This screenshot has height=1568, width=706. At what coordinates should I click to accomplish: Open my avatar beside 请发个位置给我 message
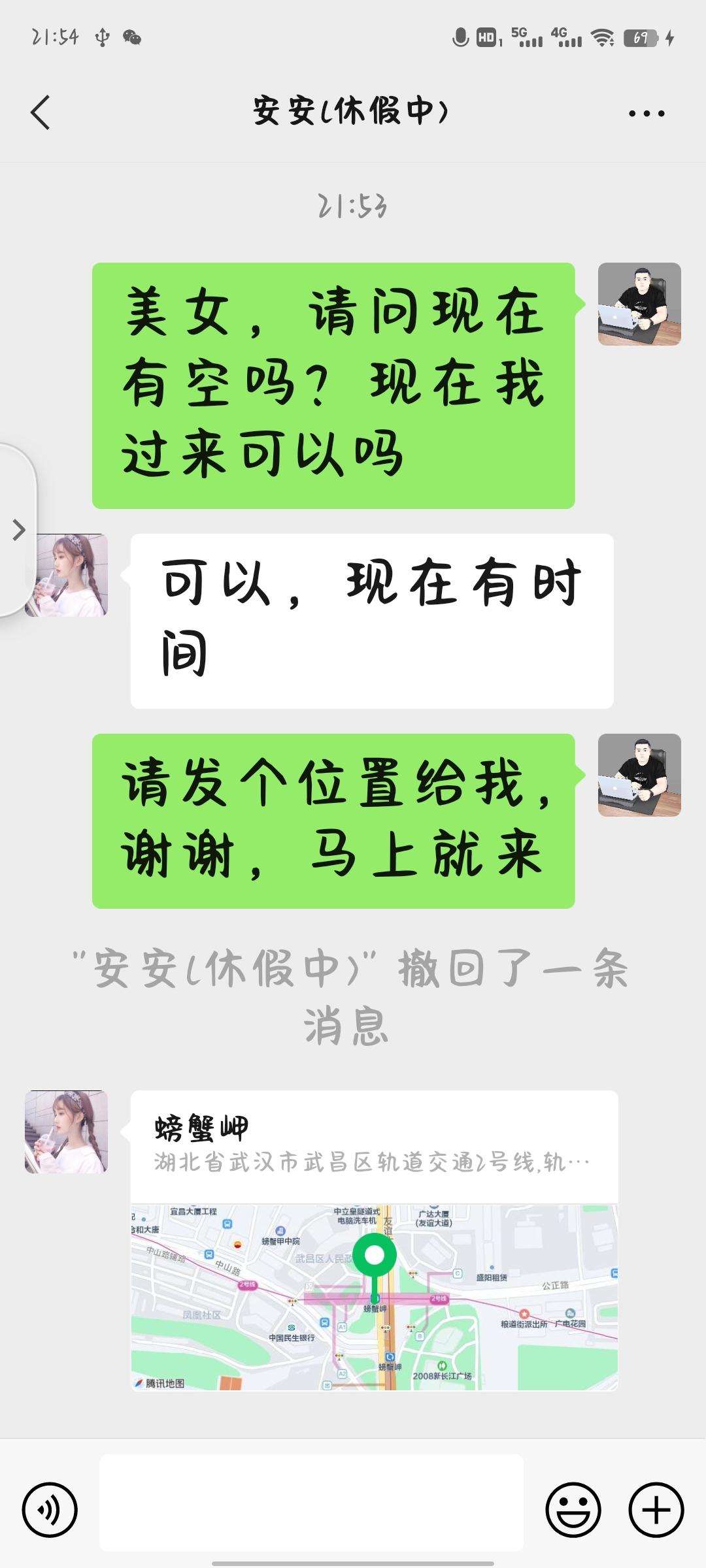coord(639,775)
